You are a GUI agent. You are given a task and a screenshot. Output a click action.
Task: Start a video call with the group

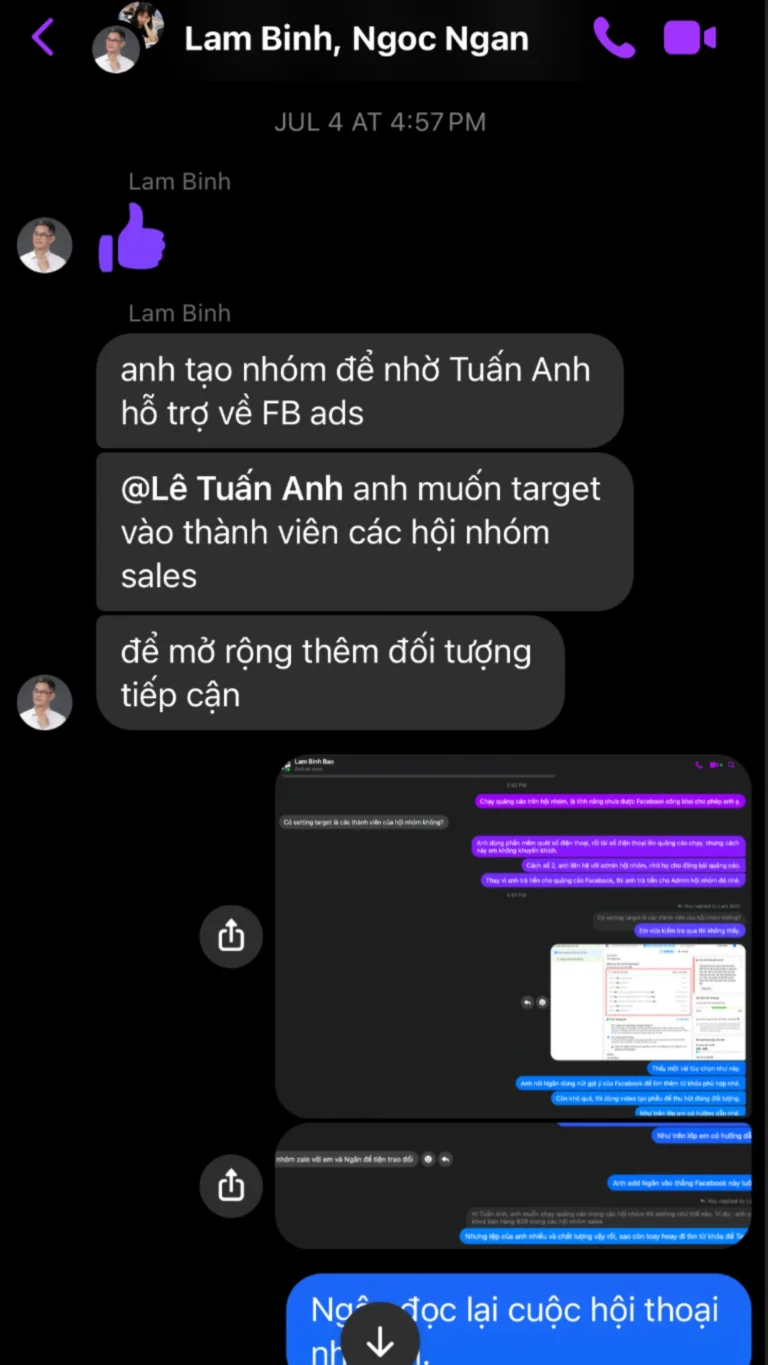point(690,38)
